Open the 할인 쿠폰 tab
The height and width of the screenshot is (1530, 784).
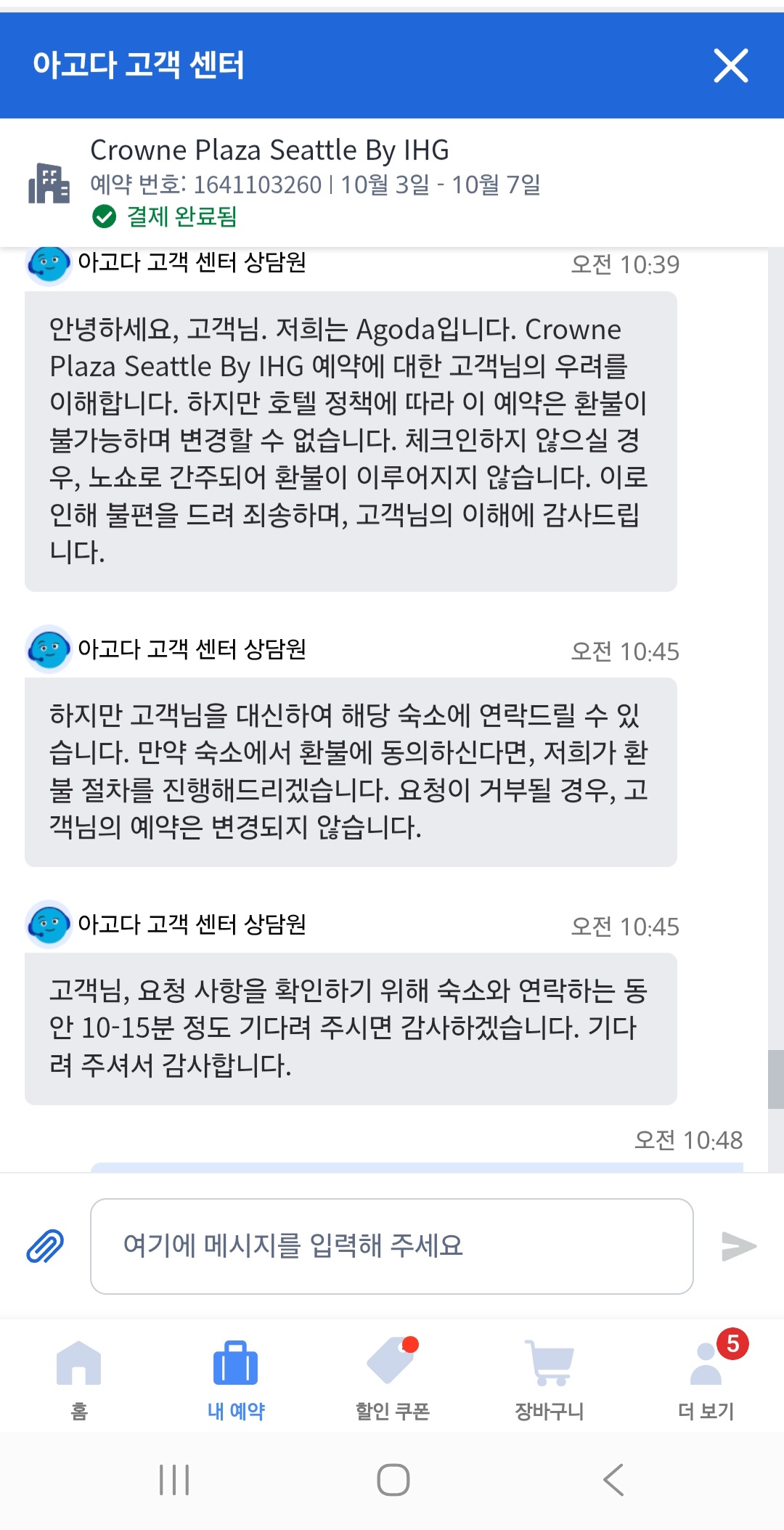click(392, 1379)
